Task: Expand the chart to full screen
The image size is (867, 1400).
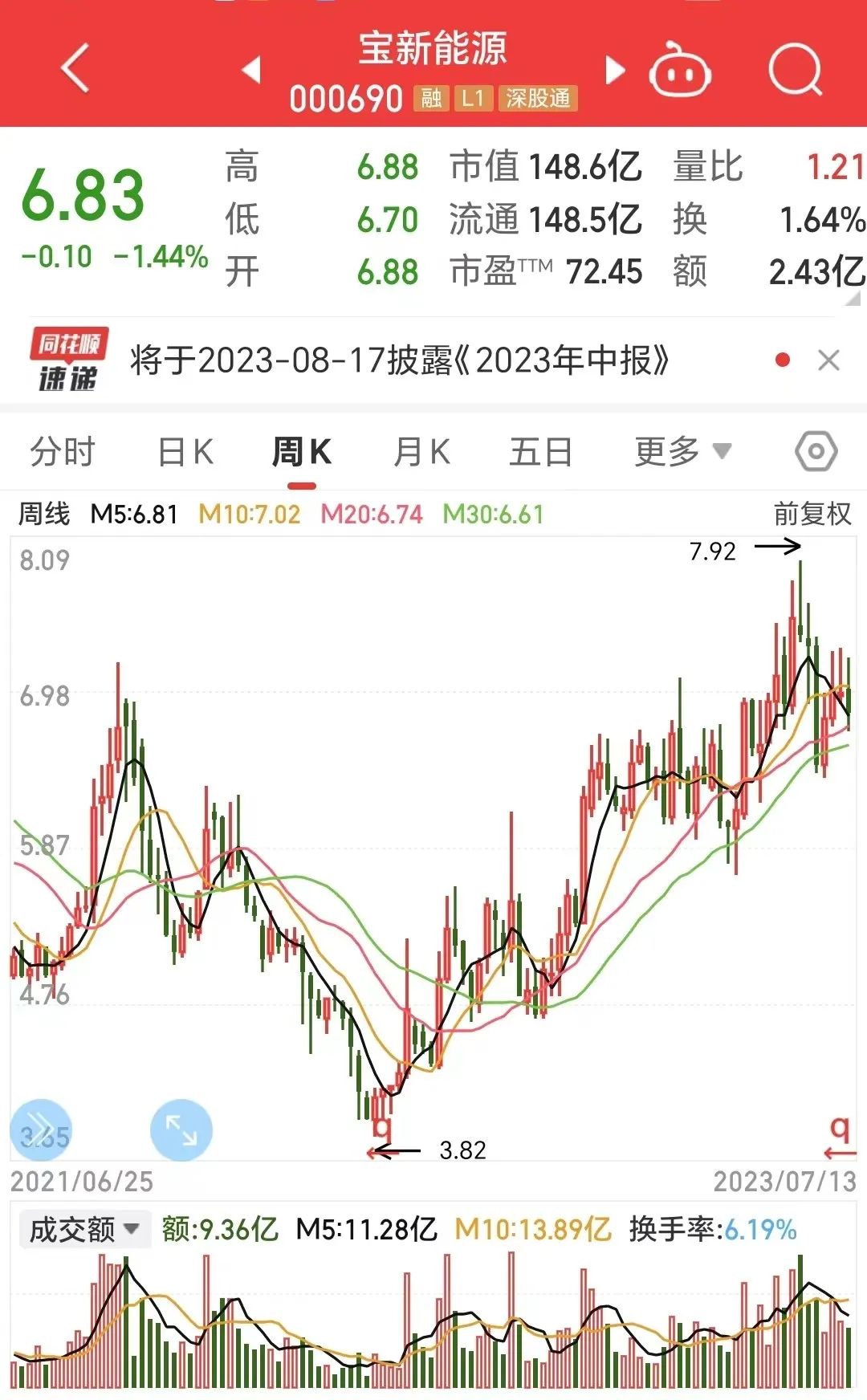Action: click(181, 1129)
